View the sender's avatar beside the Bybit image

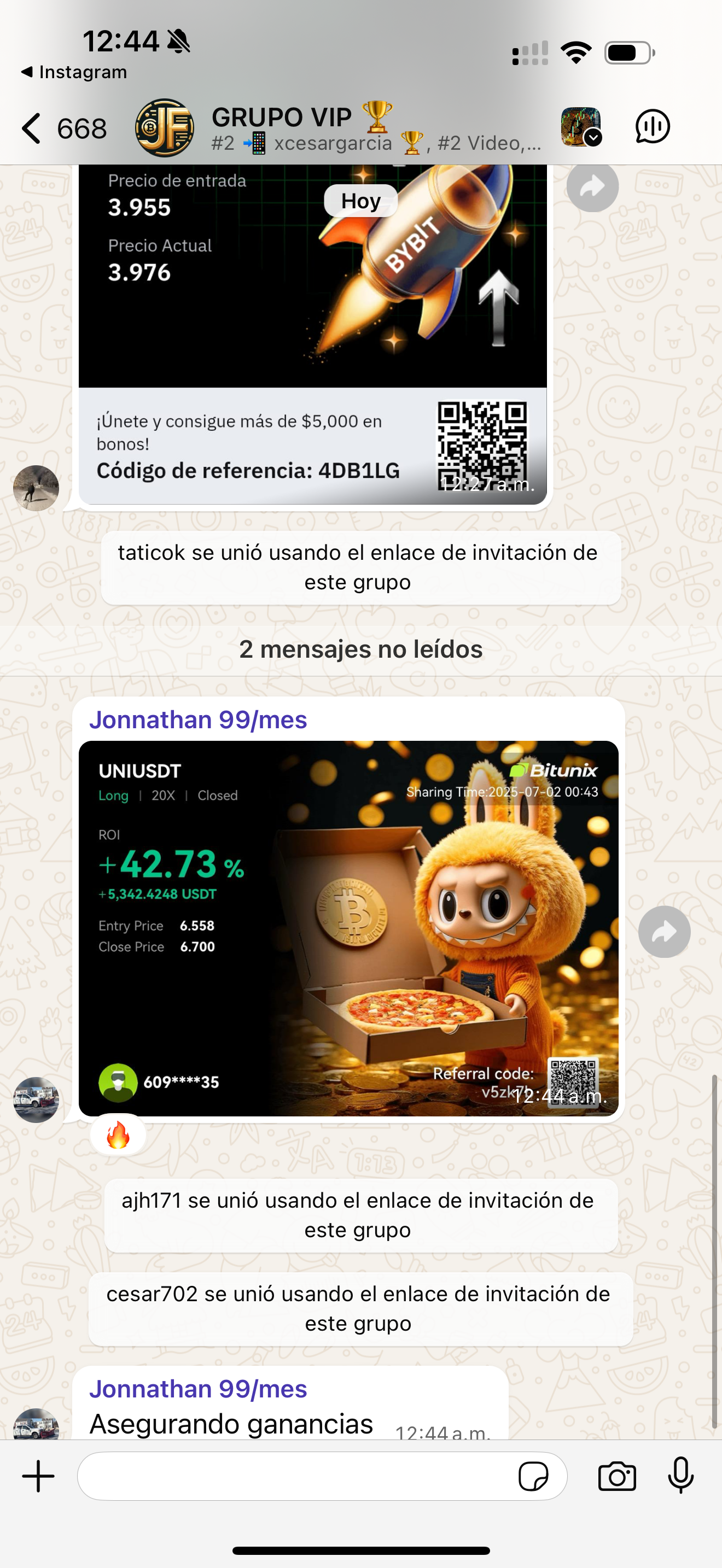pyautogui.click(x=36, y=488)
